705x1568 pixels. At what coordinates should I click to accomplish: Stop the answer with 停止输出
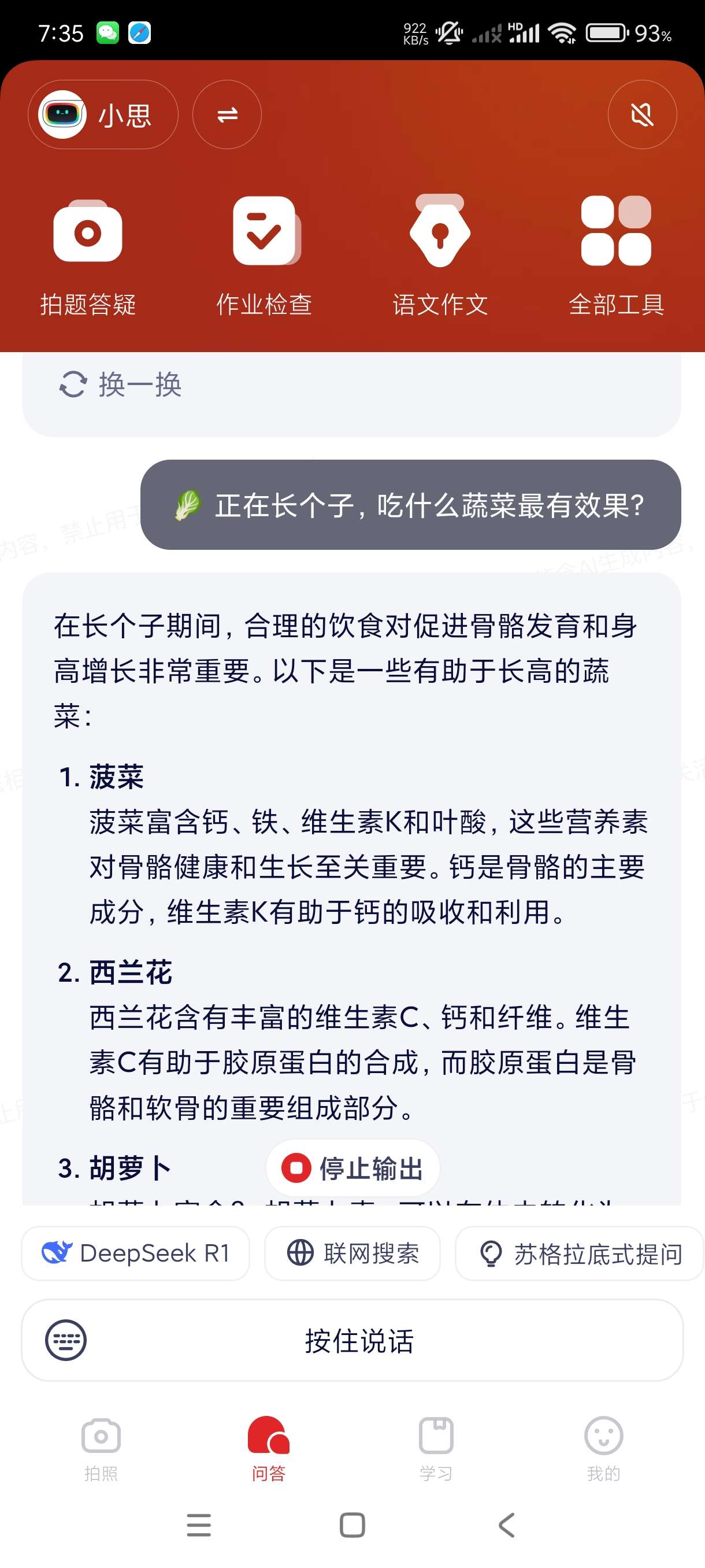click(x=353, y=1168)
